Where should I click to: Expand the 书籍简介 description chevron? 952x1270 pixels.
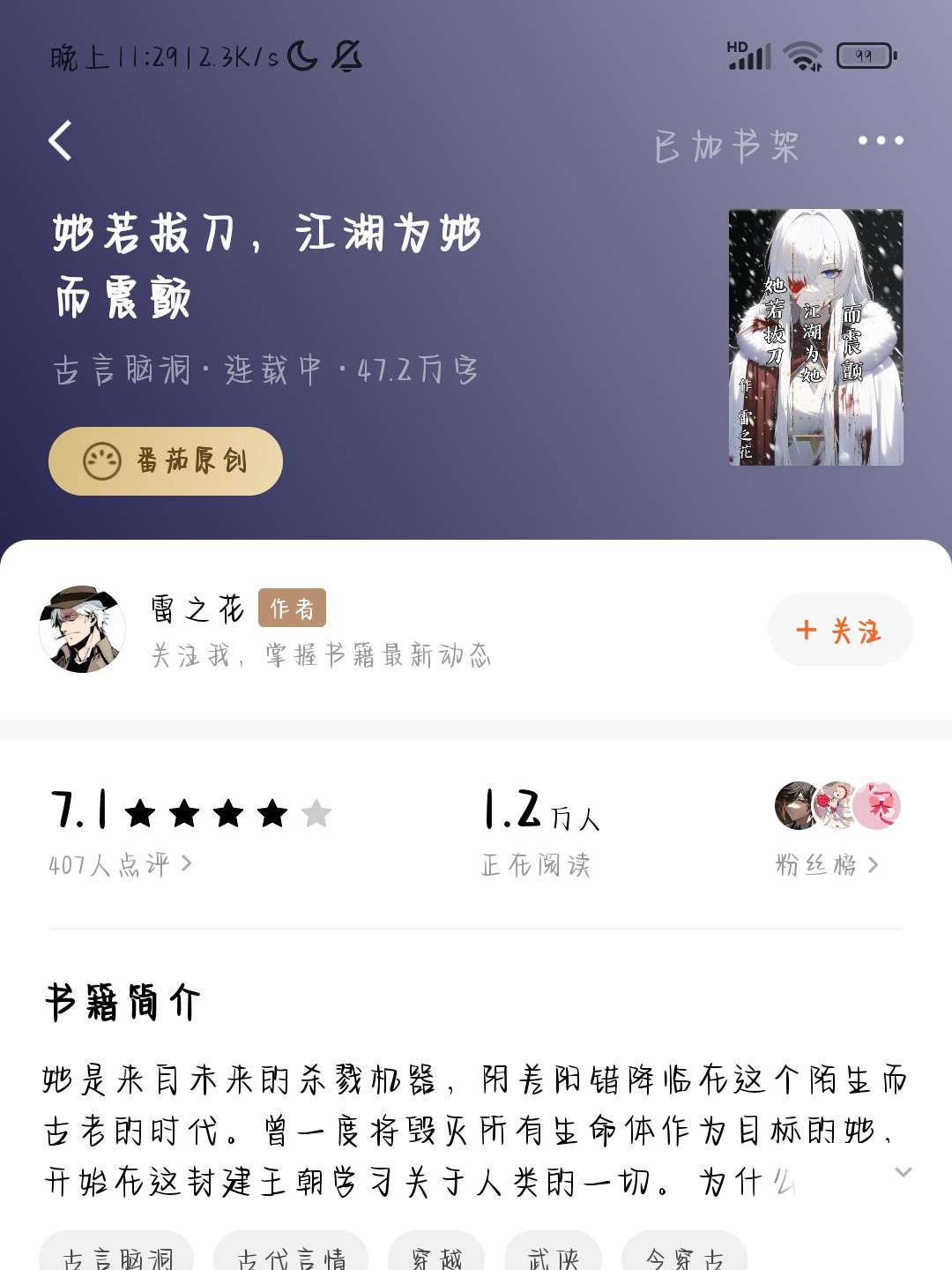[903, 1172]
